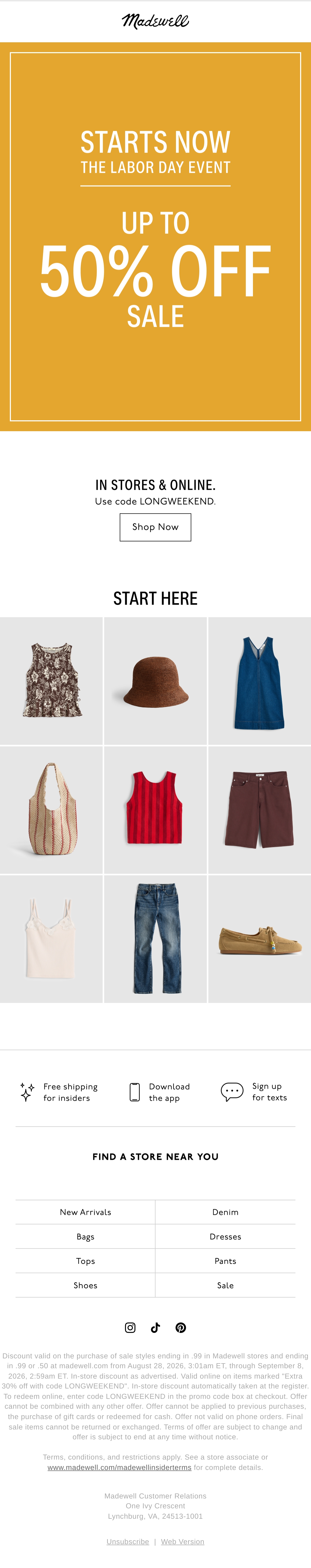
Task: Open Madewell's Pinterest page
Action: tap(181, 1328)
